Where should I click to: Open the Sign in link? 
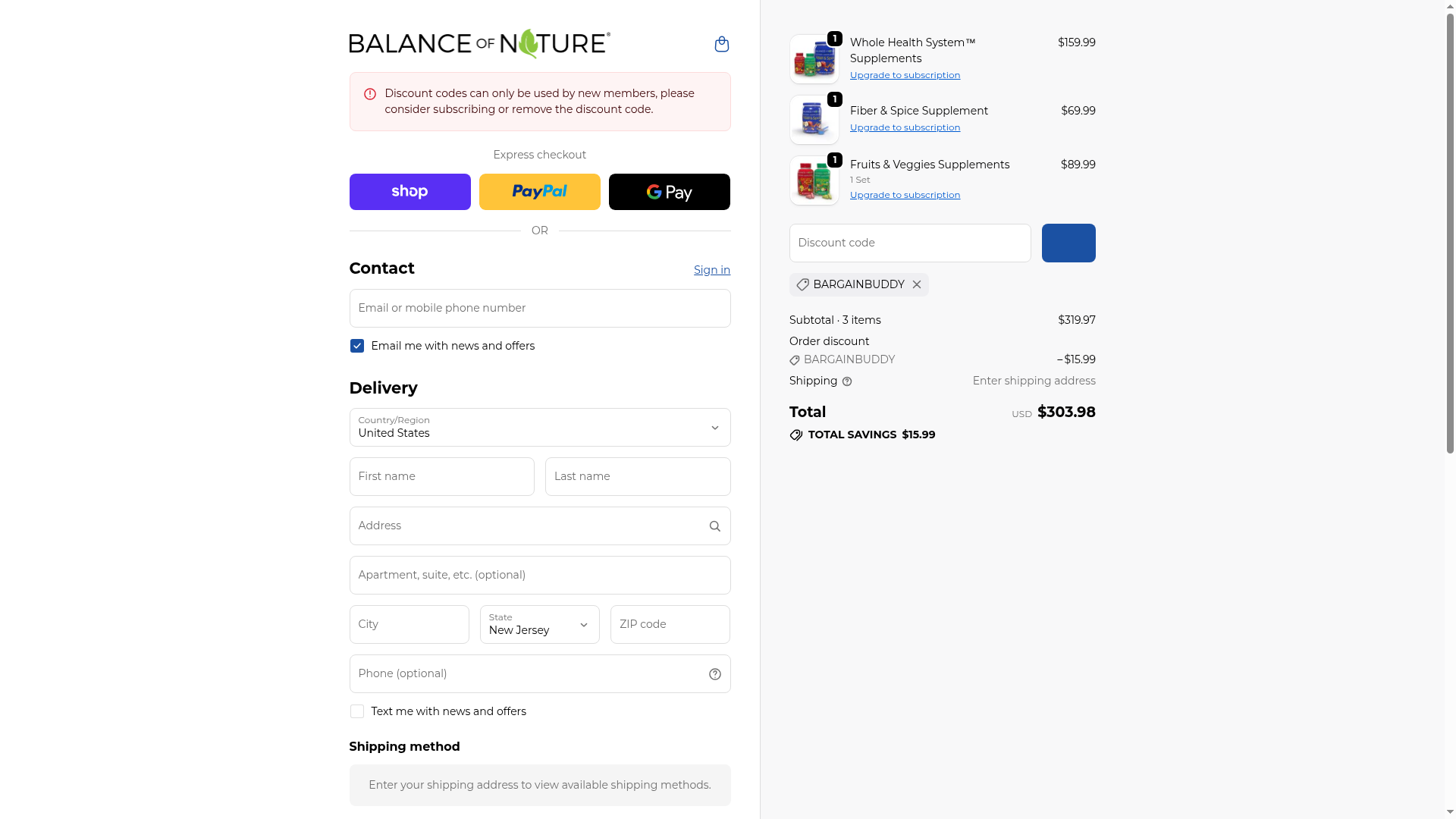711,270
